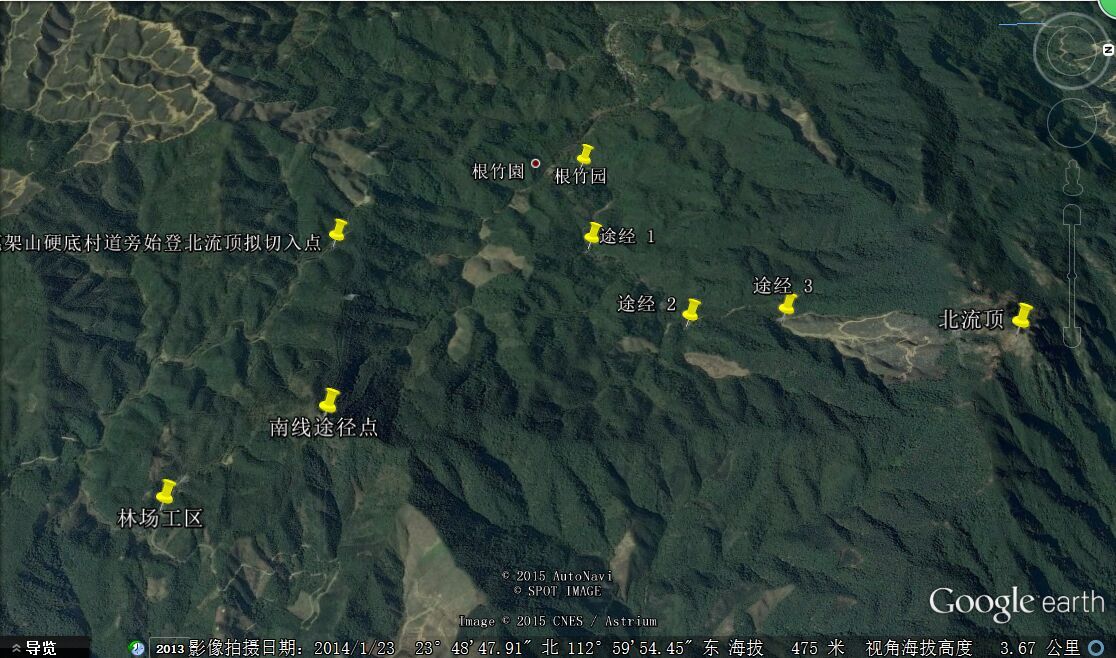Open the 北流顶 placemark pin

[x=1022, y=315]
